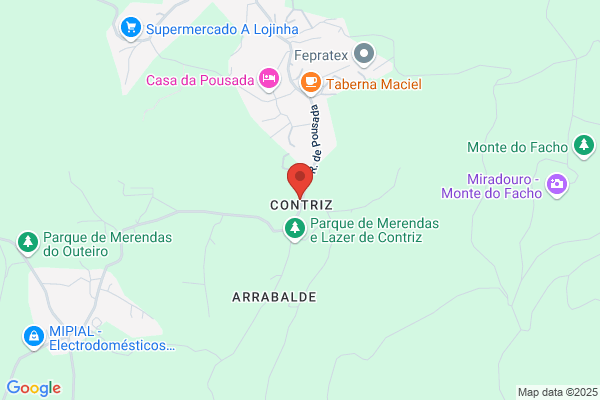600x400 pixels.
Task: Open Casa da Pousada lodging marker
Action: [x=269, y=79]
